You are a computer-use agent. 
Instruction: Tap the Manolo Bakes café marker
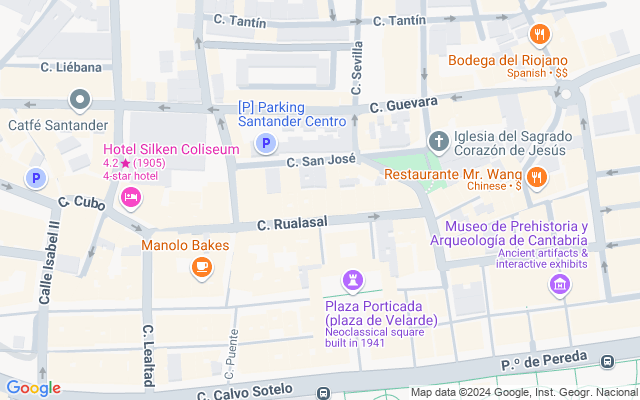(x=201, y=266)
